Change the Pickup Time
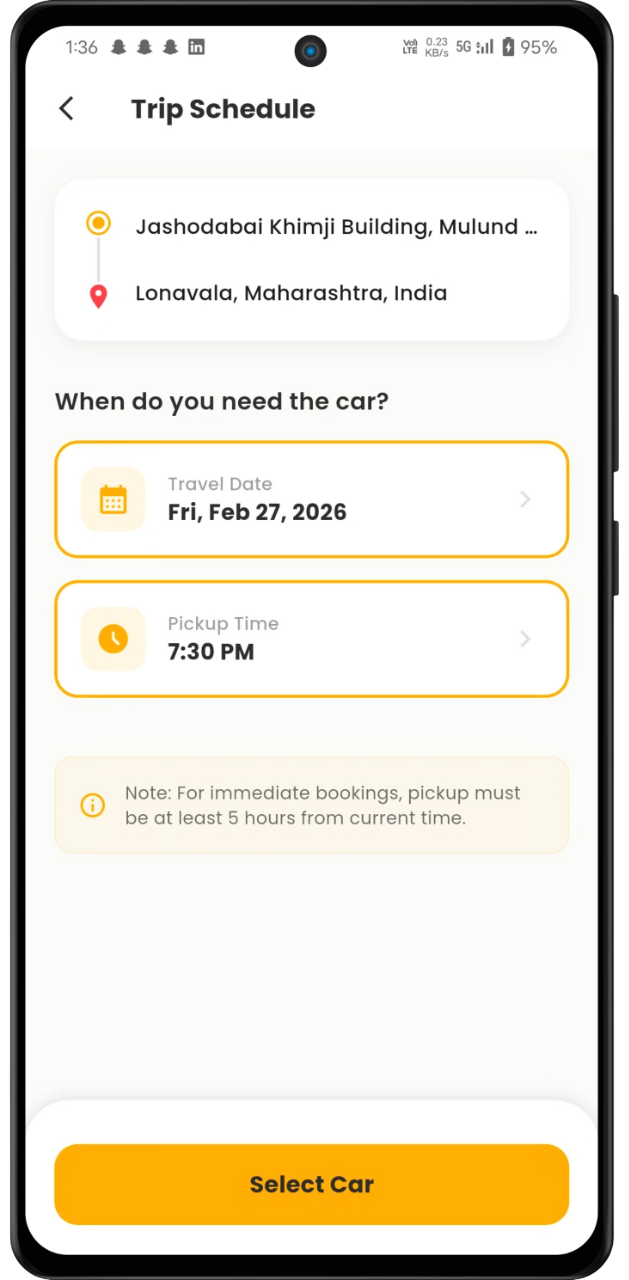 (311, 639)
